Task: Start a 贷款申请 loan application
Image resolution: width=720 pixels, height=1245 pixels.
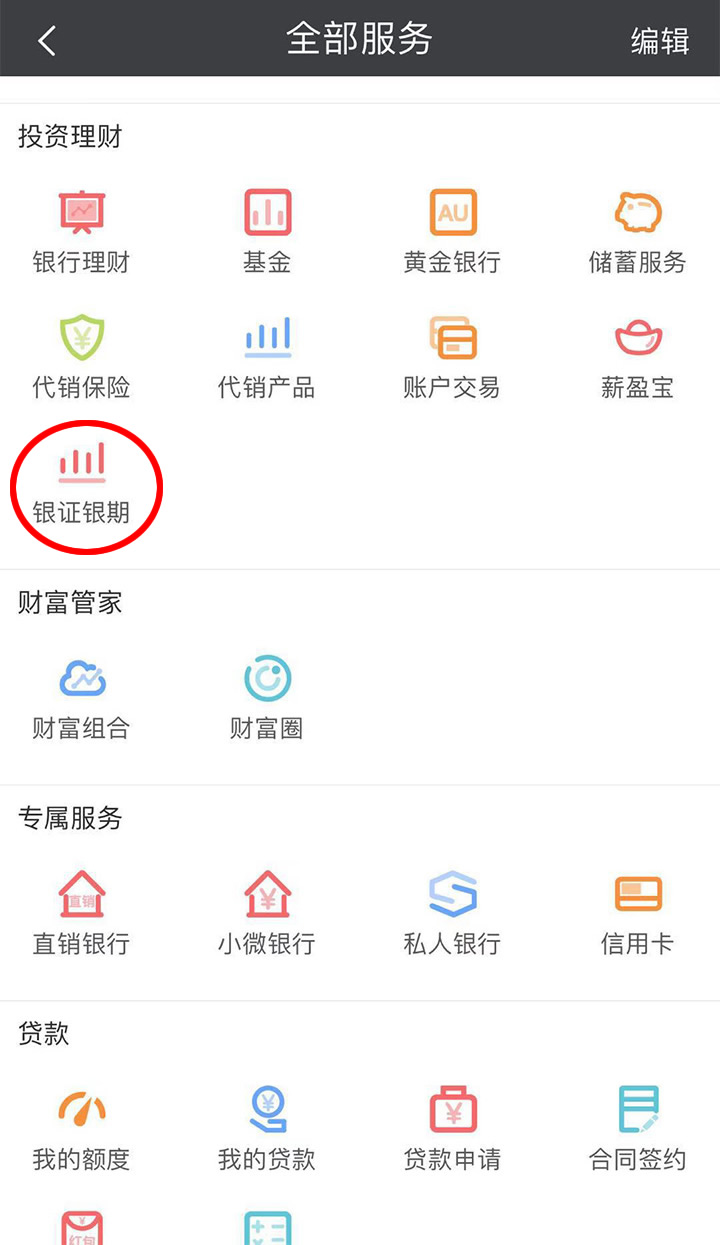Action: (x=452, y=1129)
